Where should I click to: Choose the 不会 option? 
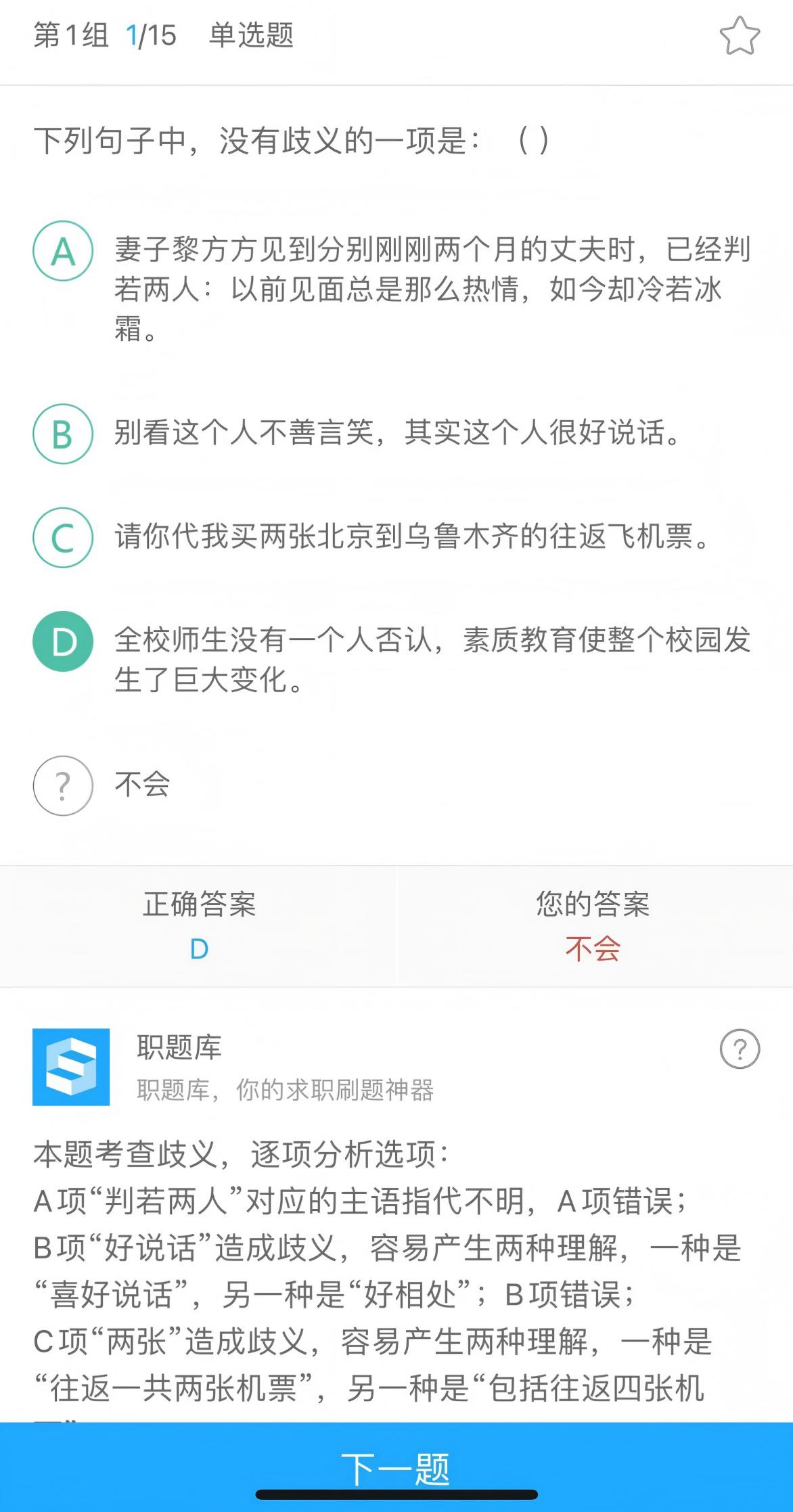(x=63, y=785)
